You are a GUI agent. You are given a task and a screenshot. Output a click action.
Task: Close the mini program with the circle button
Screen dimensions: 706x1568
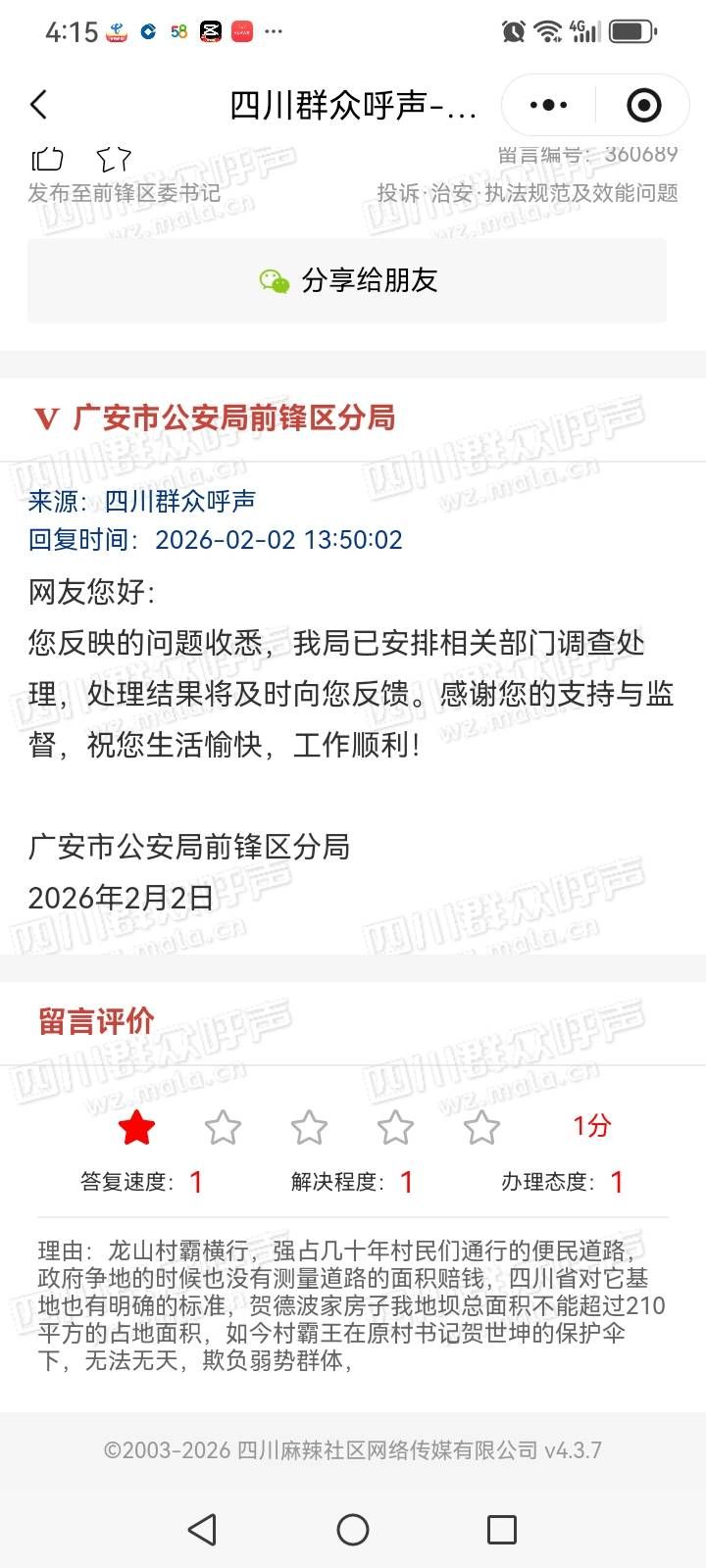pos(643,105)
